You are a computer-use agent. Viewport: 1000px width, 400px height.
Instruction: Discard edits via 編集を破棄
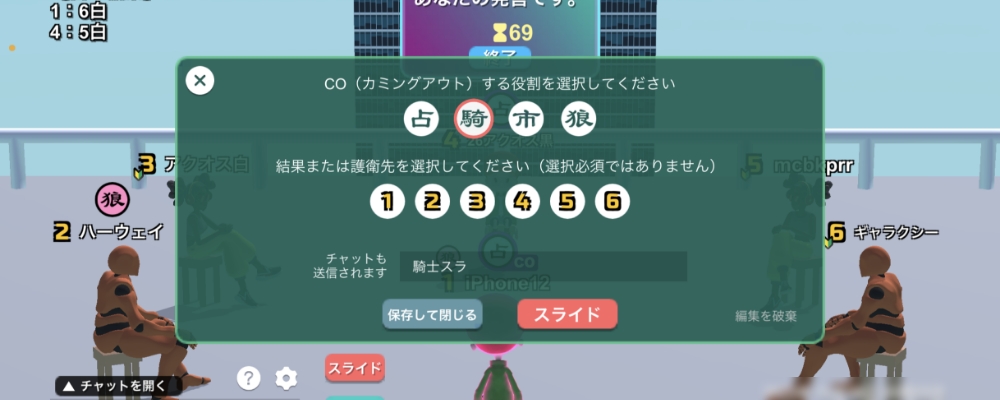pyautogui.click(x=765, y=316)
